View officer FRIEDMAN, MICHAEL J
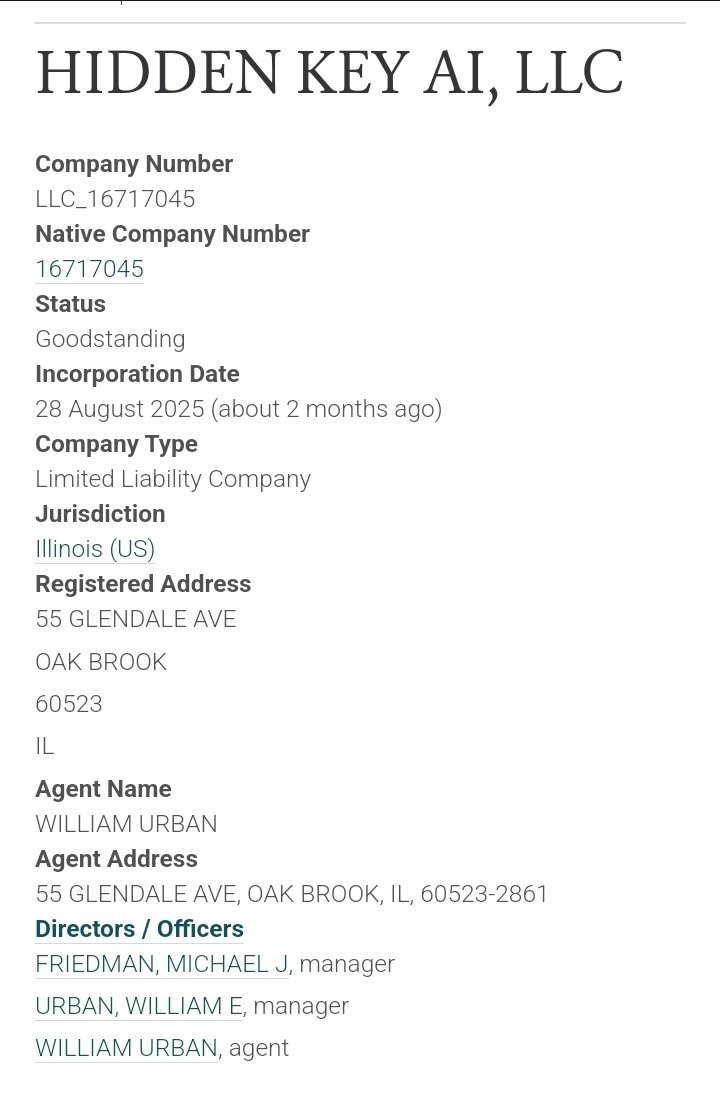 (x=161, y=964)
